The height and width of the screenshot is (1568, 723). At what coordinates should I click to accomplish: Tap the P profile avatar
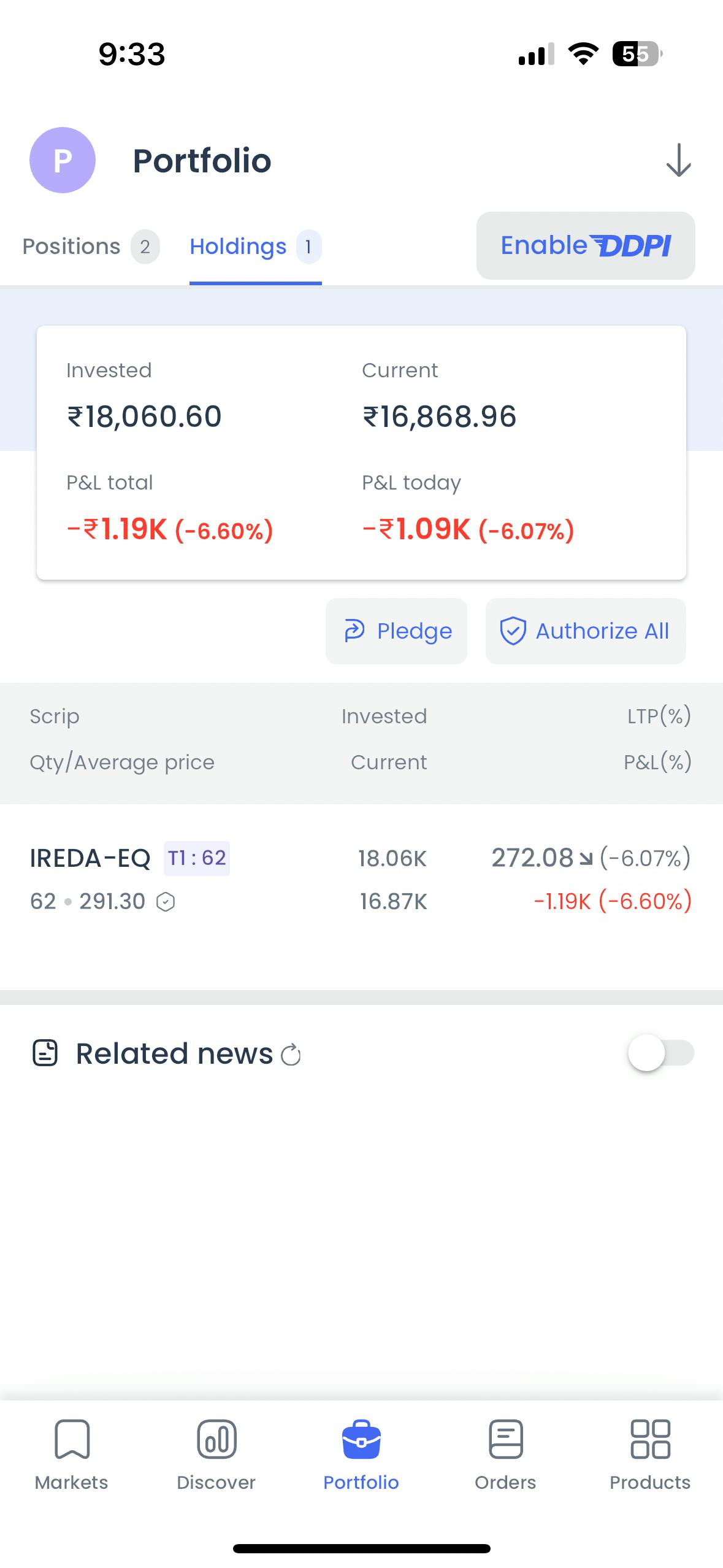(63, 160)
